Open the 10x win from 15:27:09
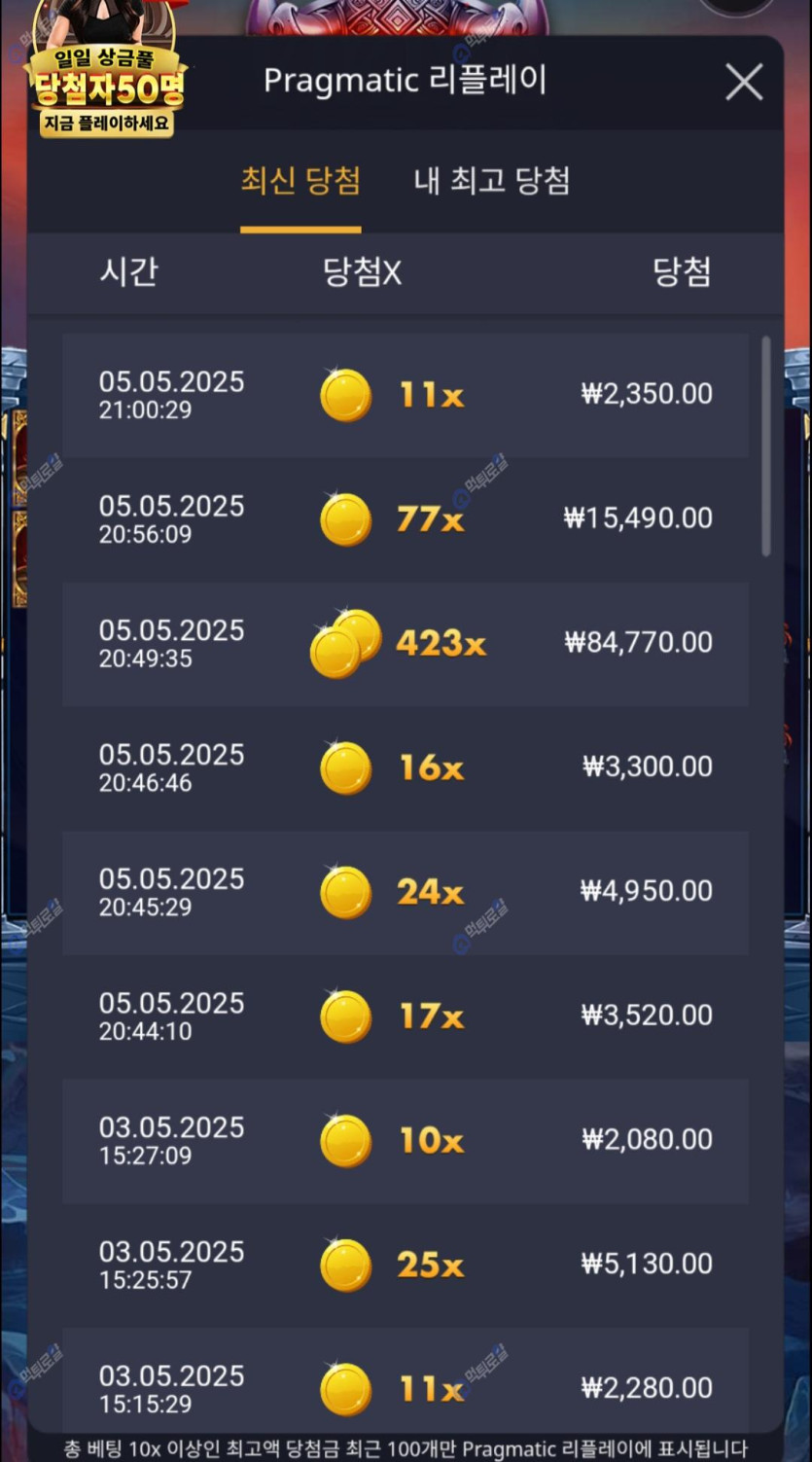 [405, 1141]
